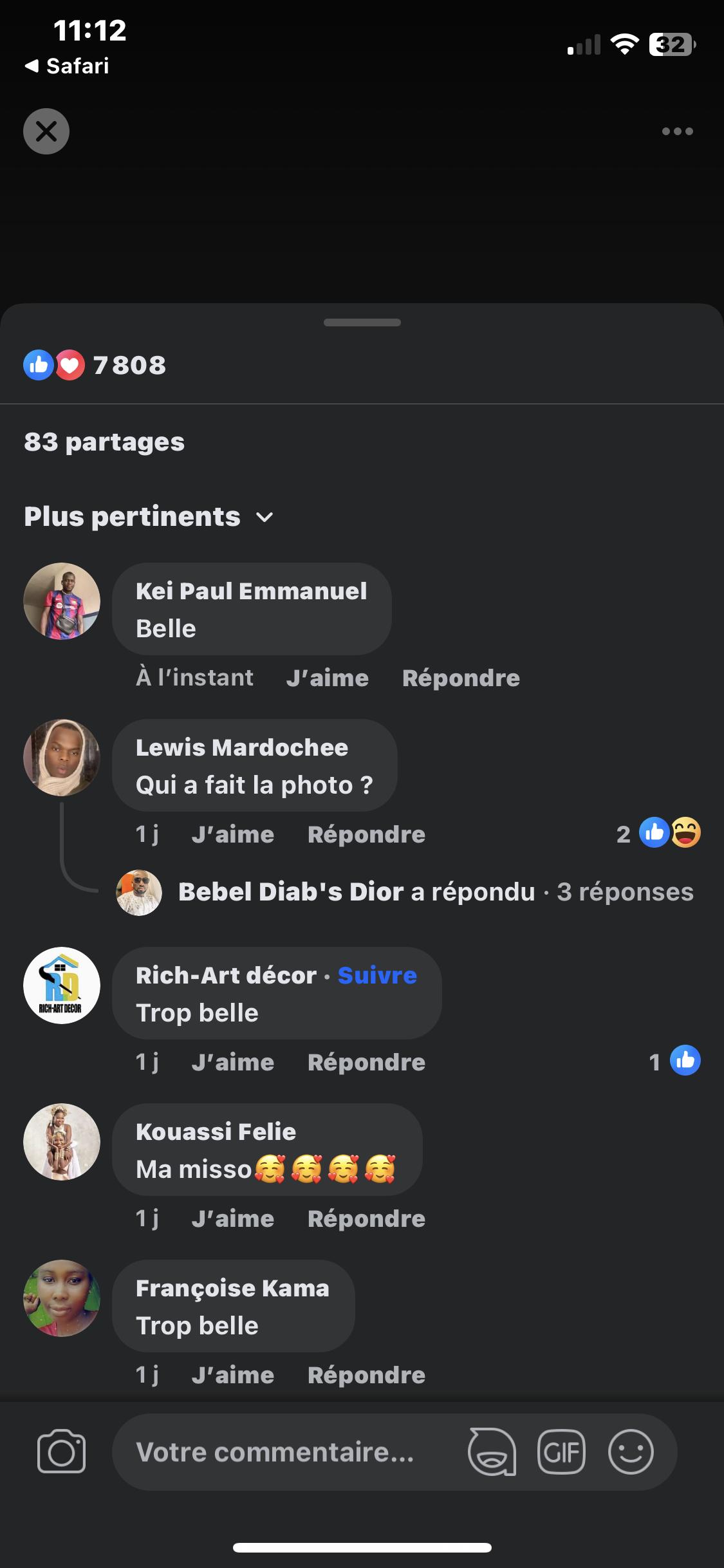Reply to Kei Paul Emmanuel's comment
The image size is (724, 1568).
[x=461, y=678]
